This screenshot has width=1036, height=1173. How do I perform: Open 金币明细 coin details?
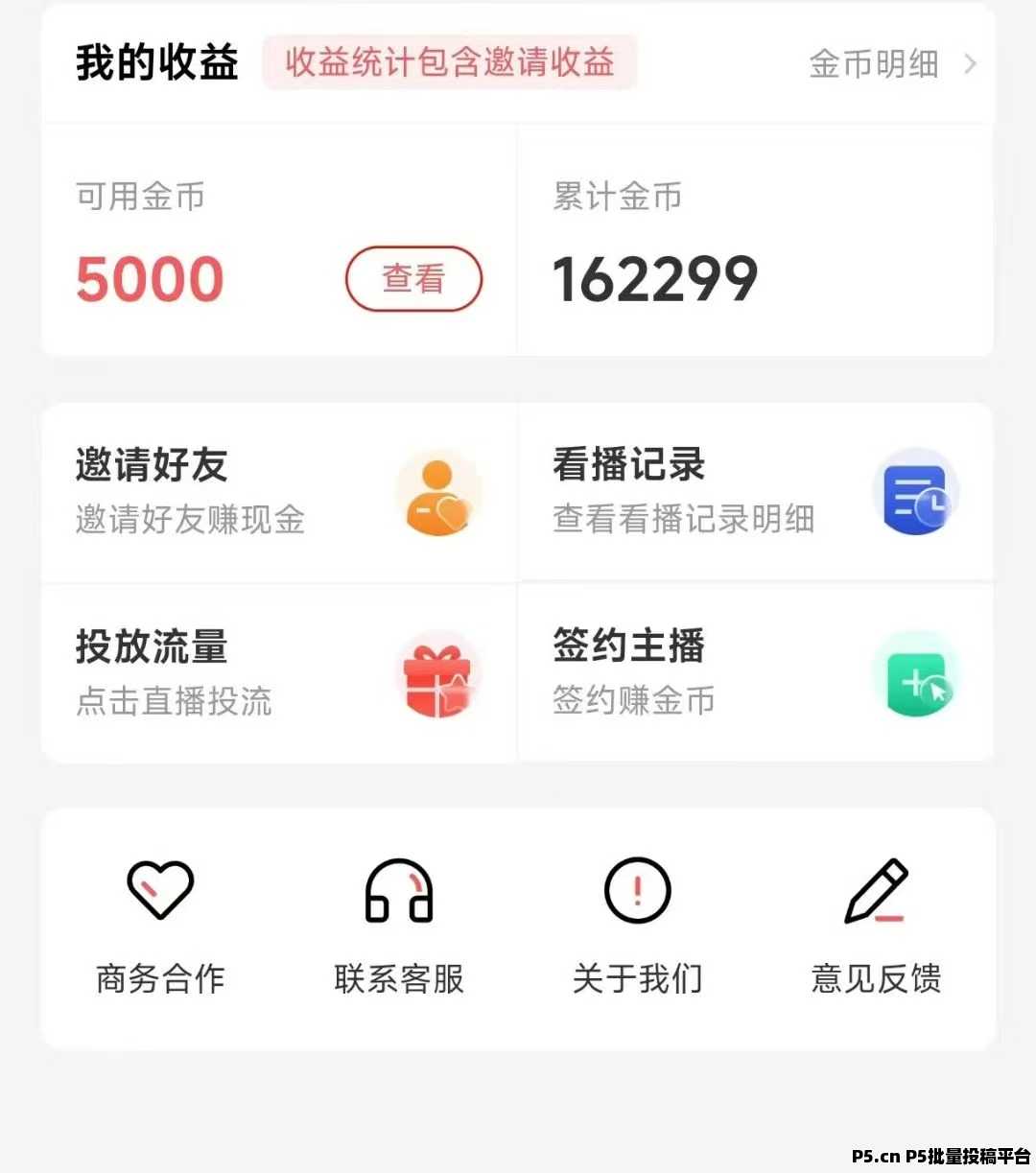890,64
